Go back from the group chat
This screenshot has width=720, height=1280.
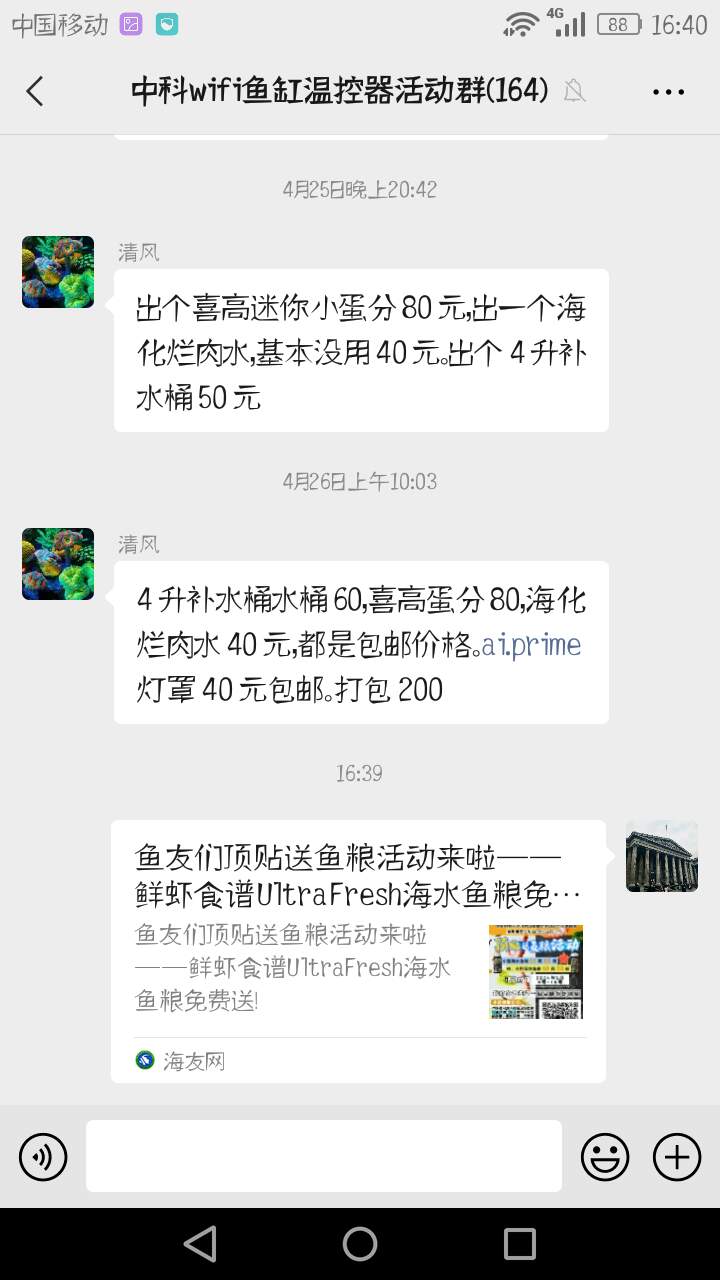[35, 91]
